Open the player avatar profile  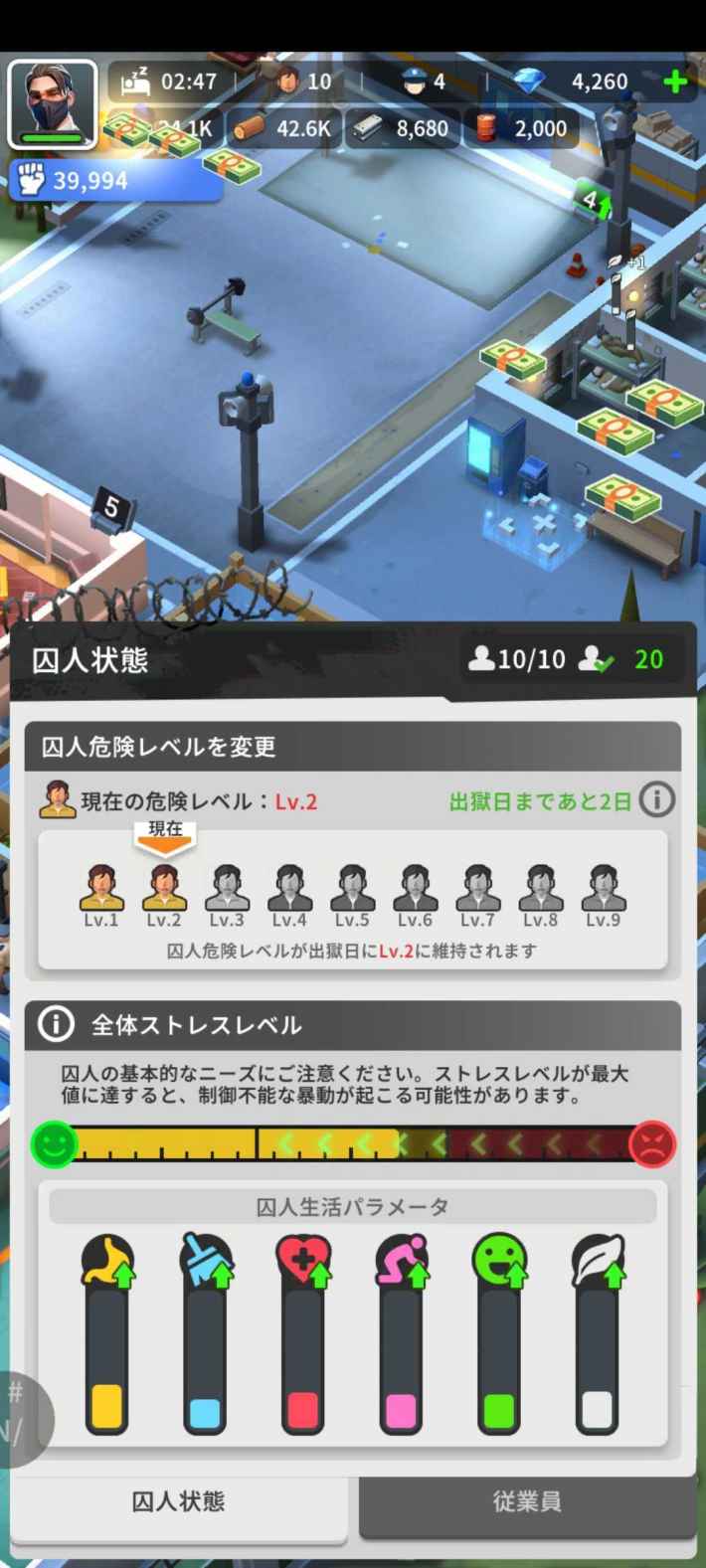52,103
